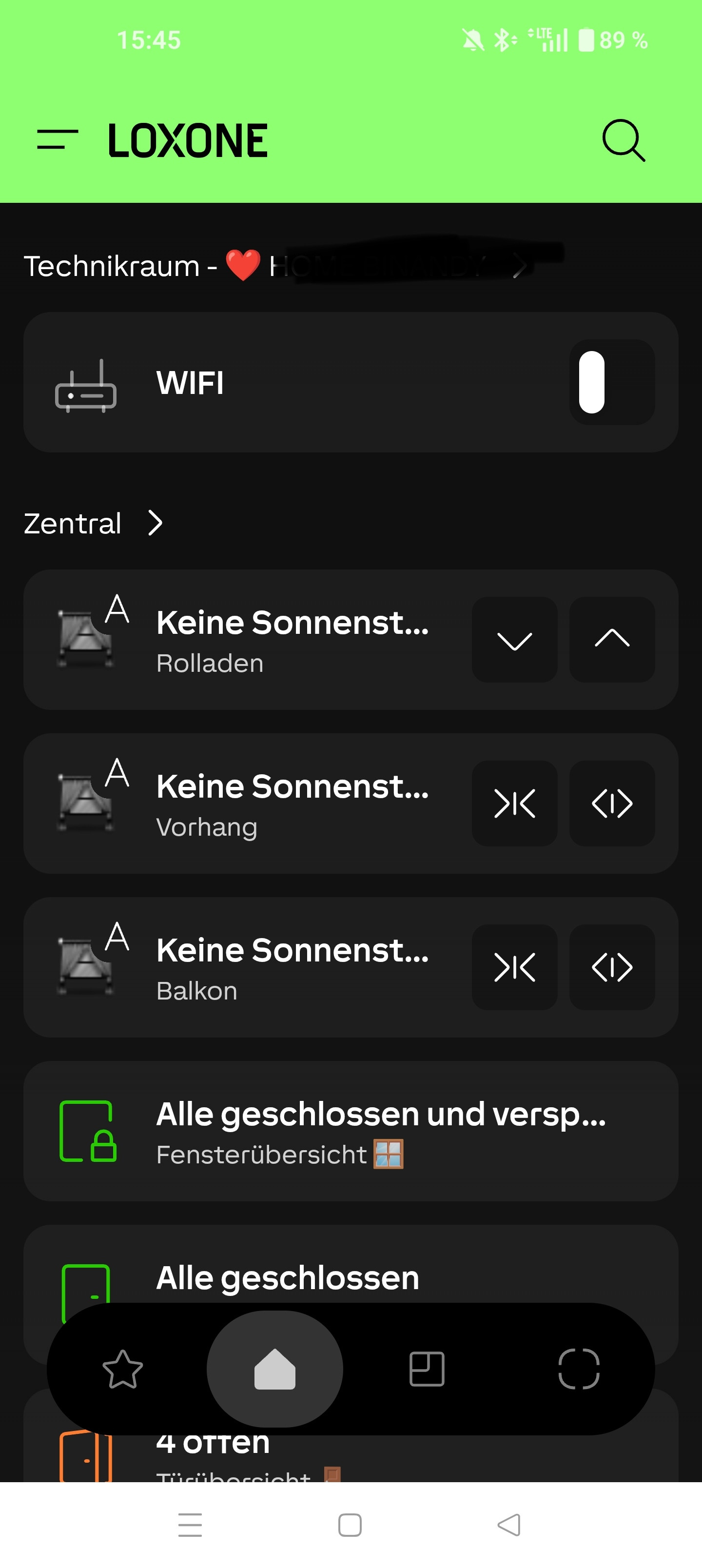The height and width of the screenshot is (1568, 702).
Task: Raise the Rolladen shutters
Action: pos(612,640)
